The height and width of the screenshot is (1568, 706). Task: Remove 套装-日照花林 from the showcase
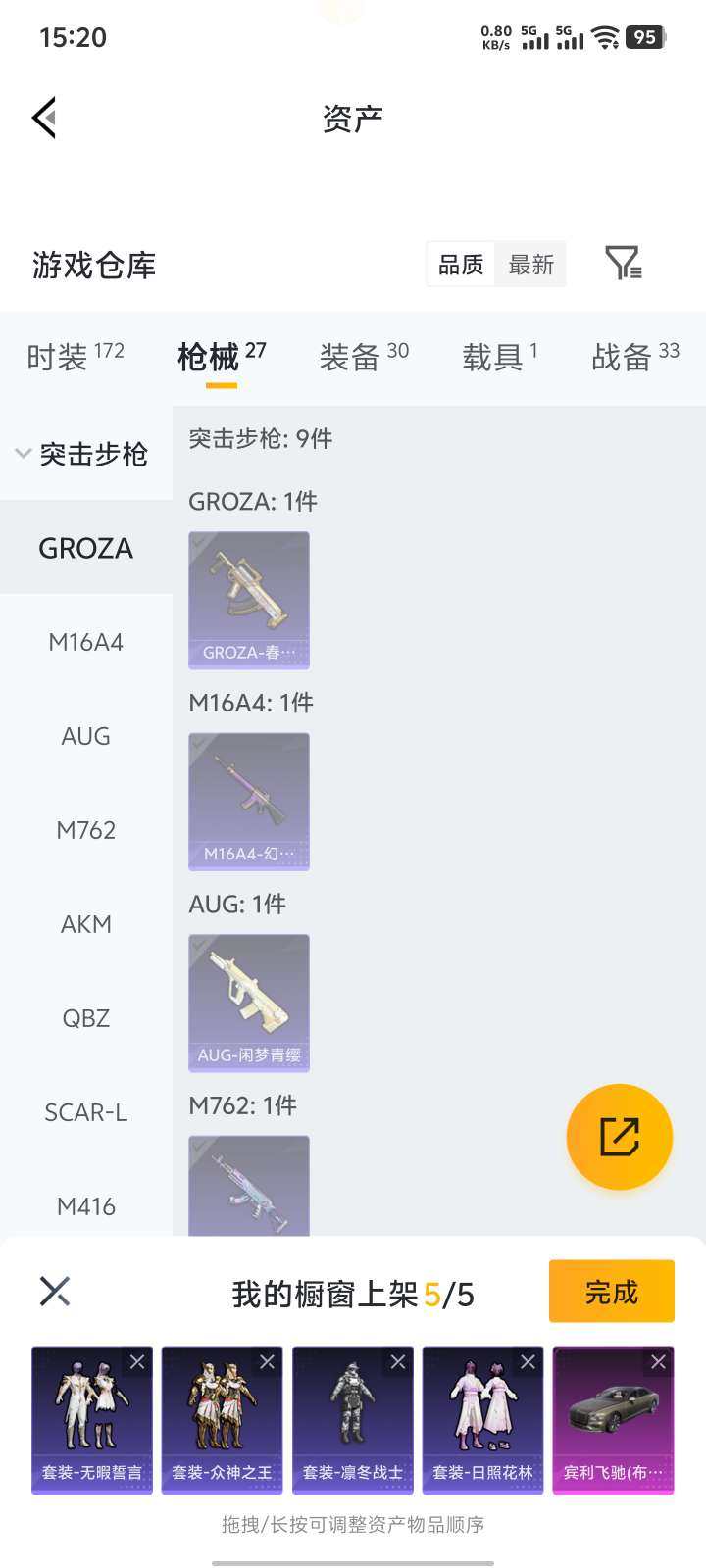[x=527, y=1361]
